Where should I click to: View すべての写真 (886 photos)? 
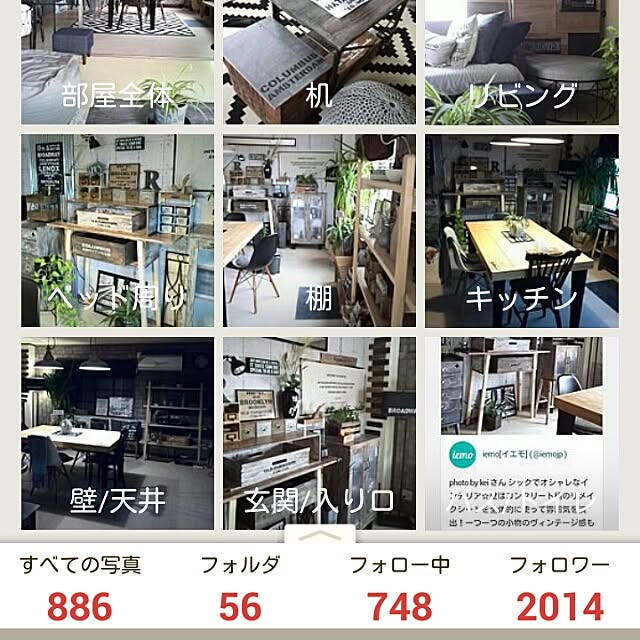(80, 588)
